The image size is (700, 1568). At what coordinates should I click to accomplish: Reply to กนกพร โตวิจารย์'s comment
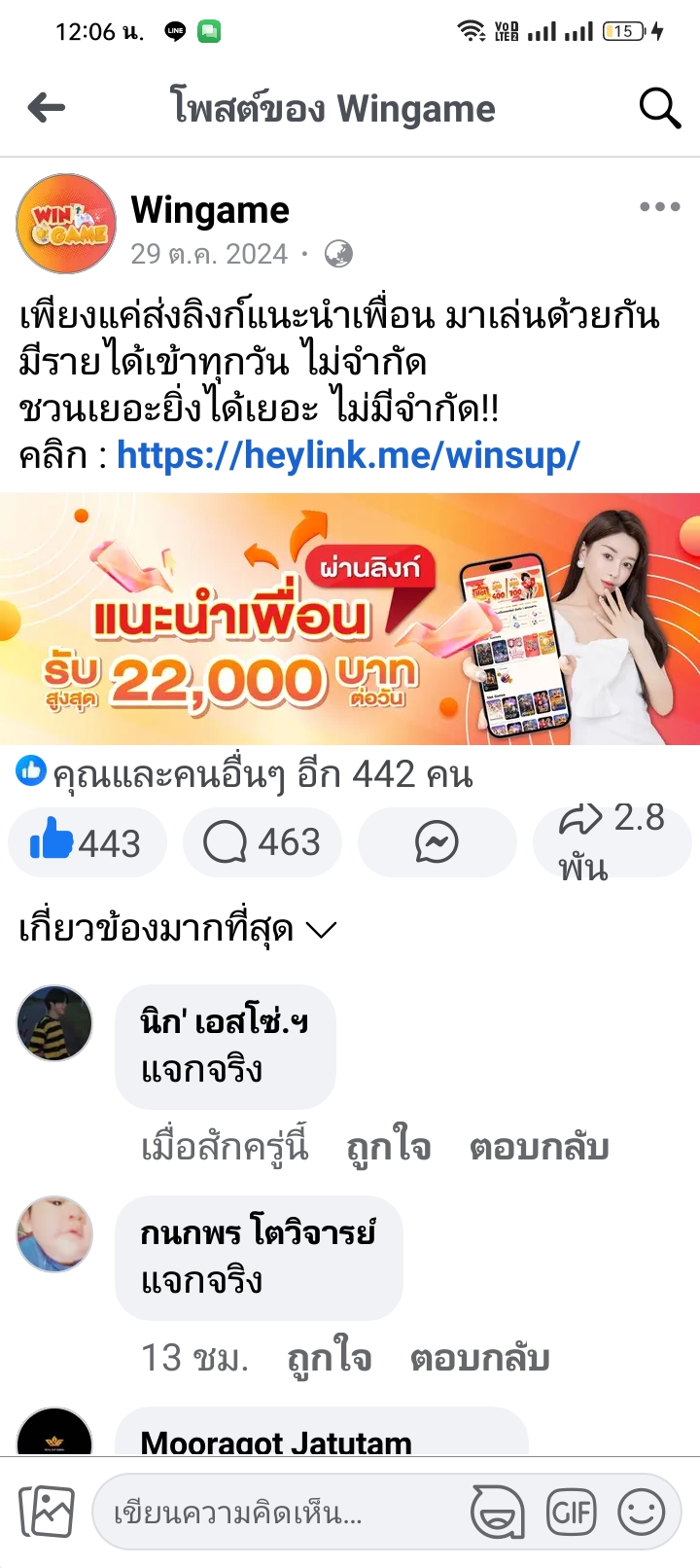tap(479, 1358)
